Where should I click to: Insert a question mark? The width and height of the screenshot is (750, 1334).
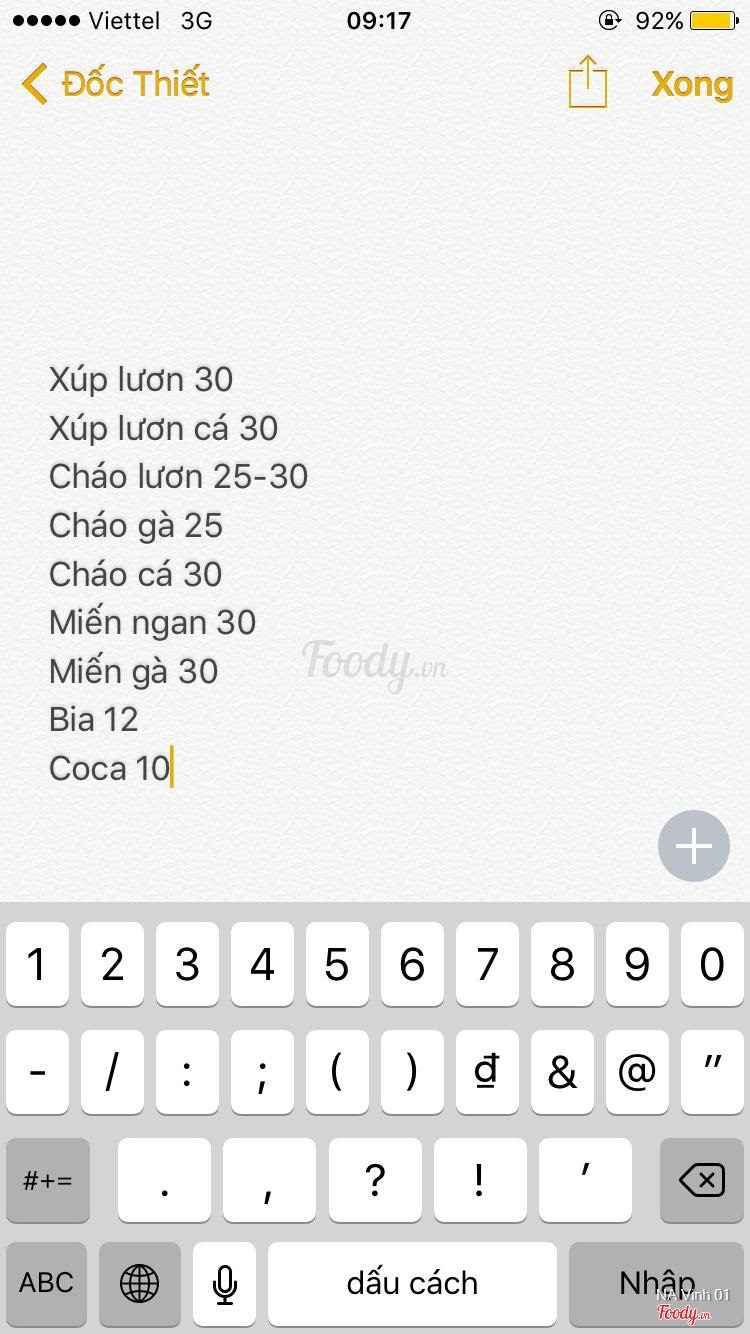375,1180
